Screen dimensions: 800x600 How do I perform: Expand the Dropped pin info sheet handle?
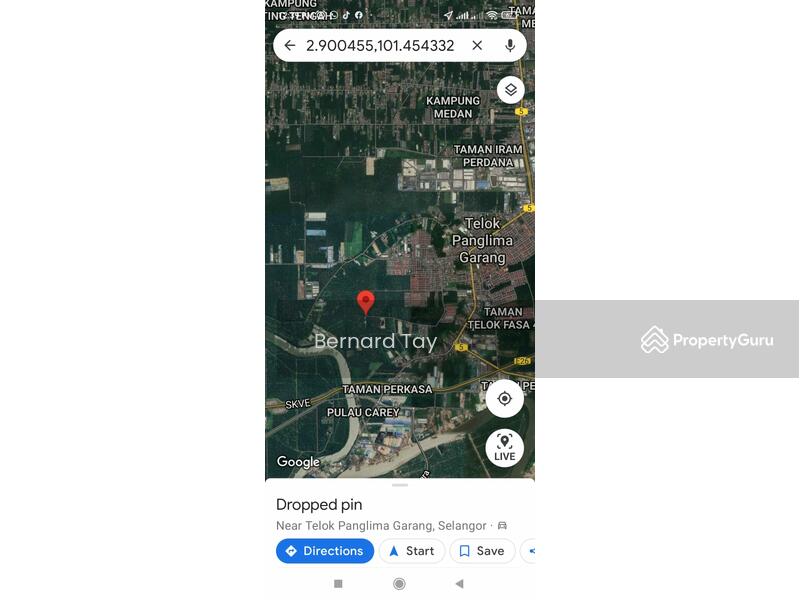(x=400, y=485)
